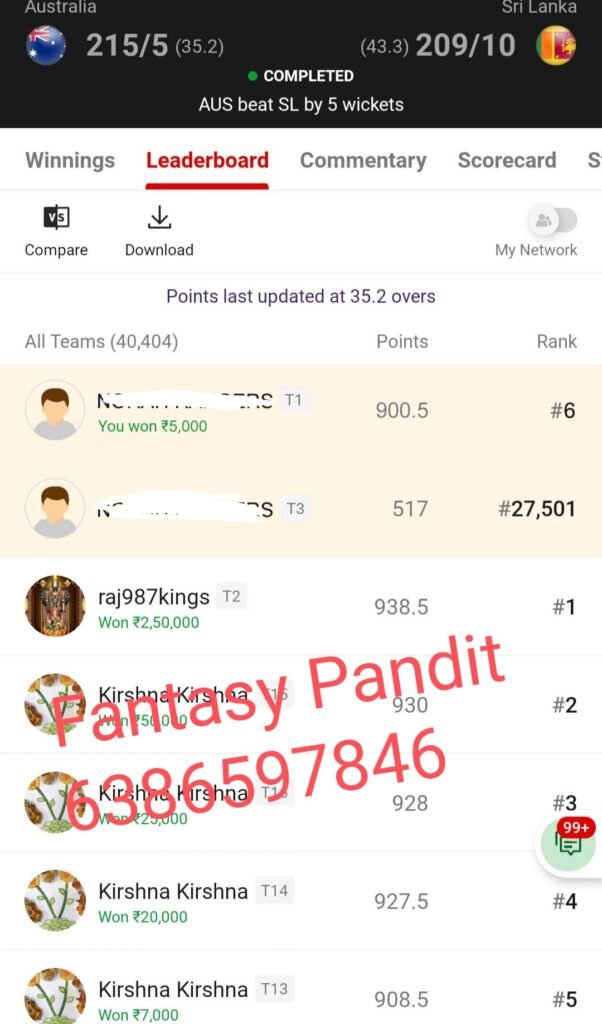The image size is (602, 1024).
Task: Switch to the Scorecard tab
Action: coord(506,161)
